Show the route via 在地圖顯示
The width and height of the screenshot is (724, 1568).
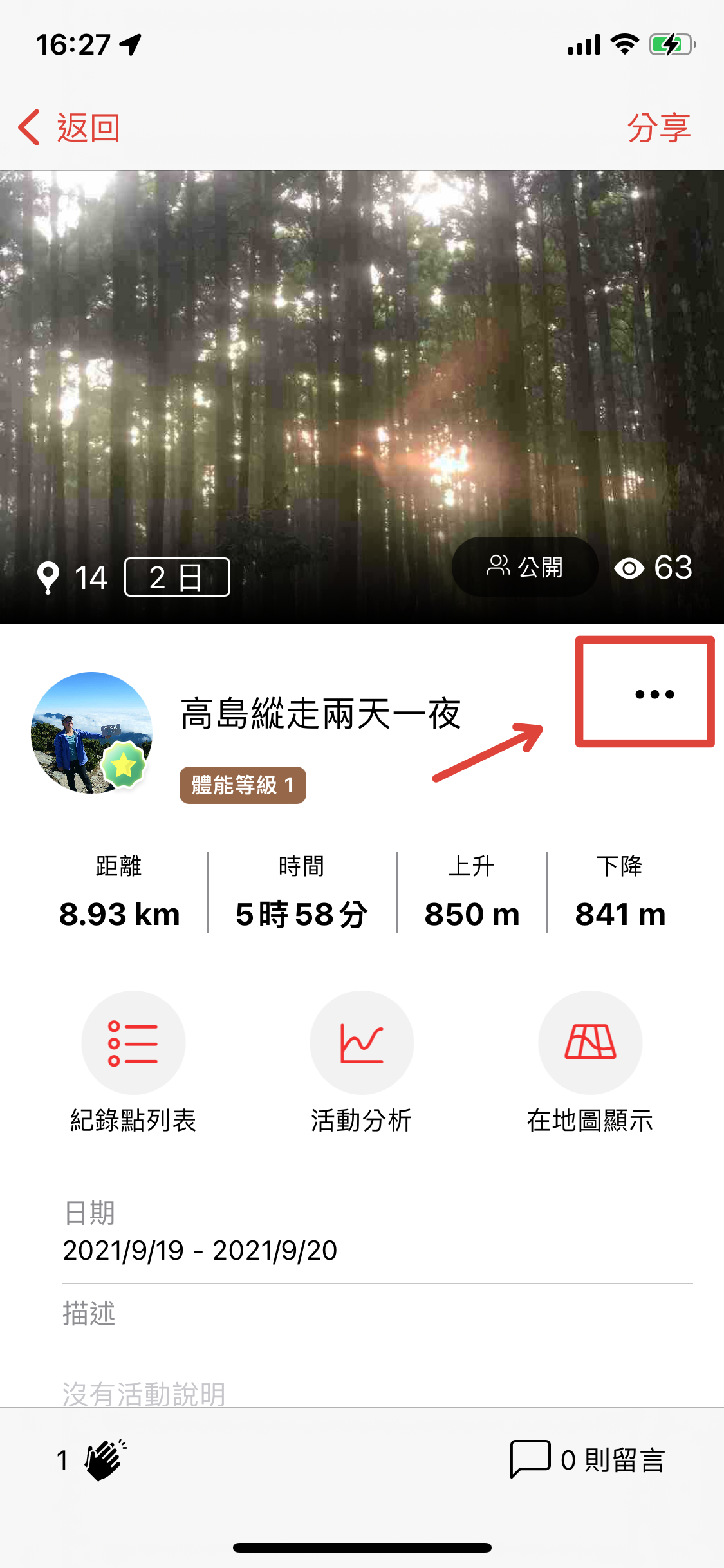click(590, 1043)
